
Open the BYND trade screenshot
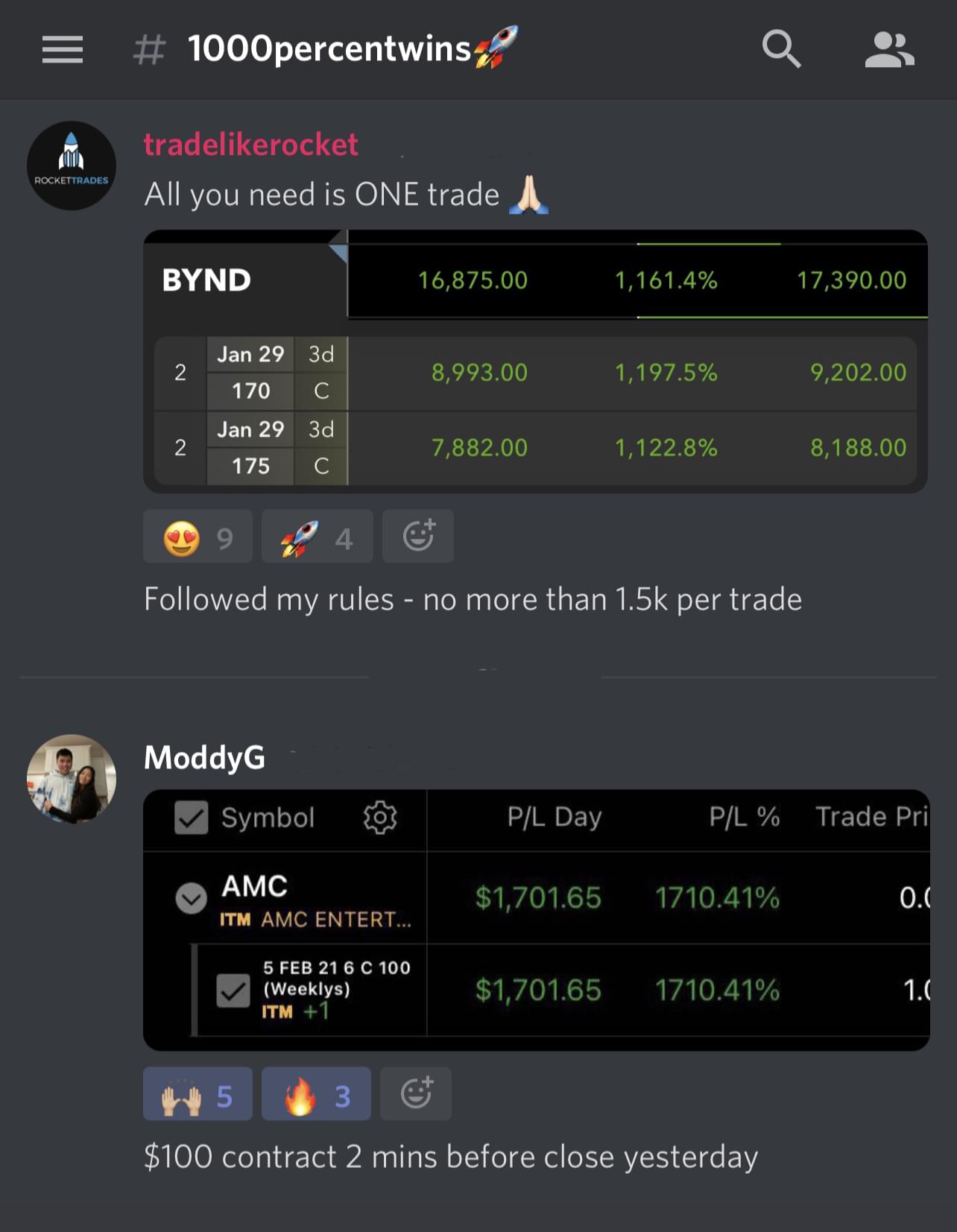click(535, 361)
